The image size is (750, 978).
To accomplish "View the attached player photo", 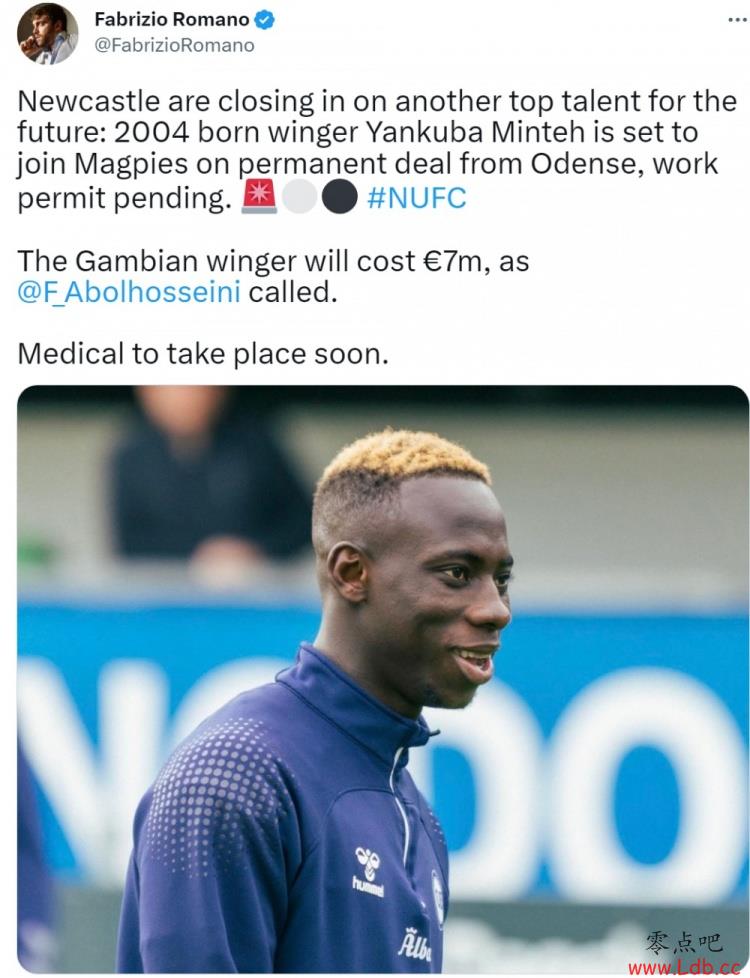I will pyautogui.click(x=382, y=680).
